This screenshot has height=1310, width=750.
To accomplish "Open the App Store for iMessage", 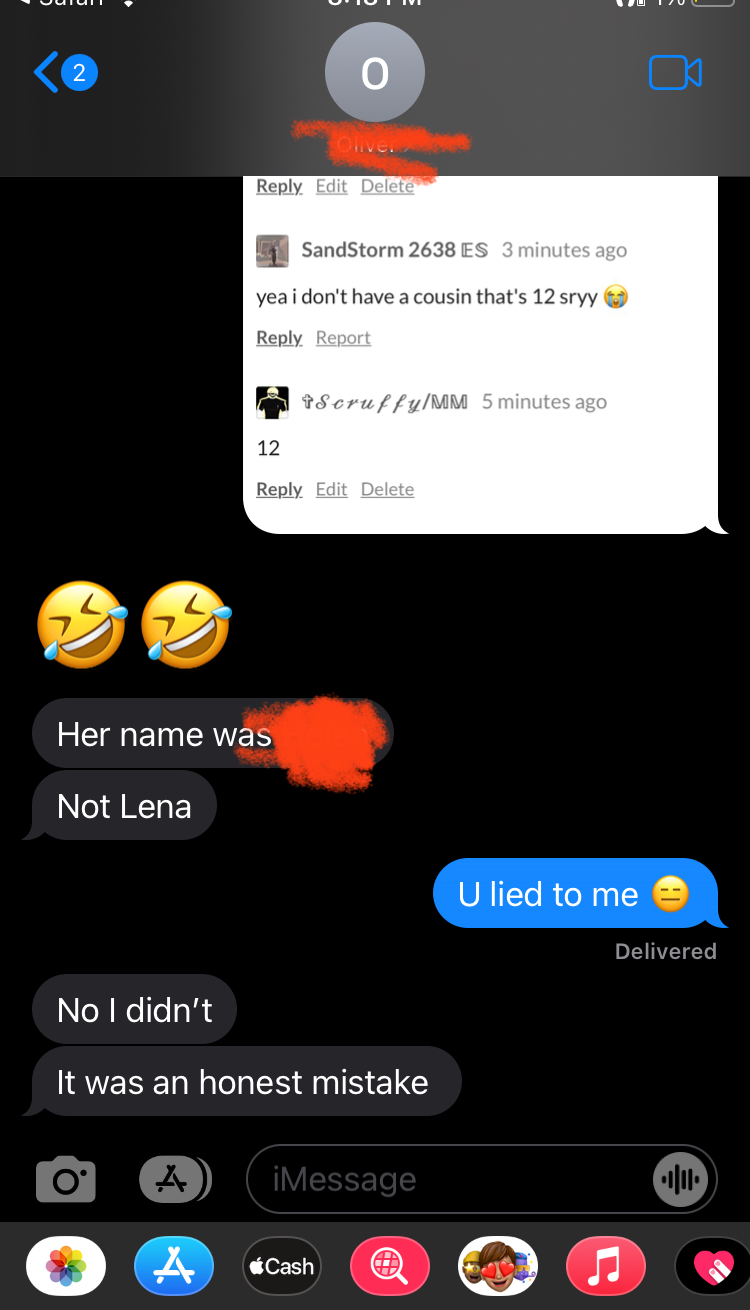I will (x=174, y=1266).
